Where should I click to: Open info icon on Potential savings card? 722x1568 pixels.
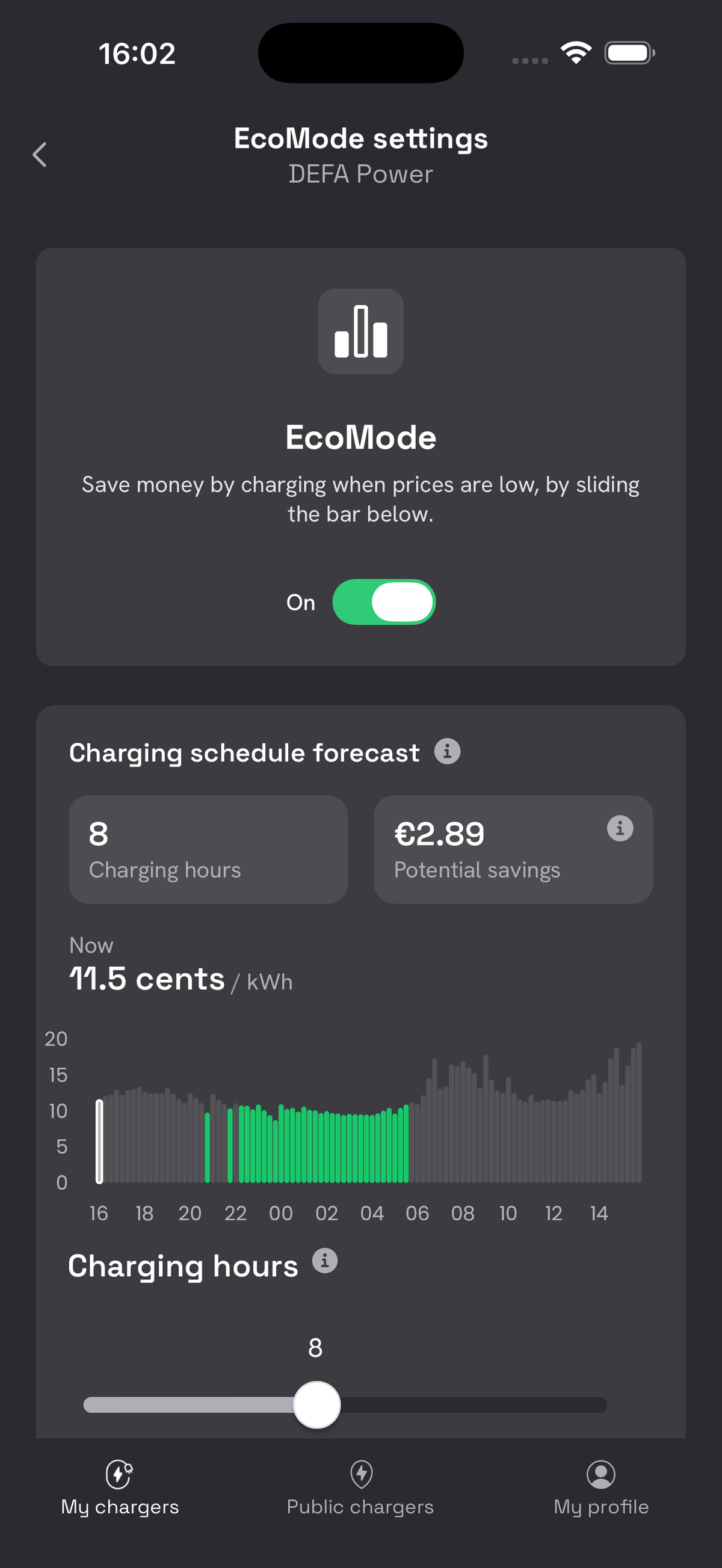(x=620, y=828)
